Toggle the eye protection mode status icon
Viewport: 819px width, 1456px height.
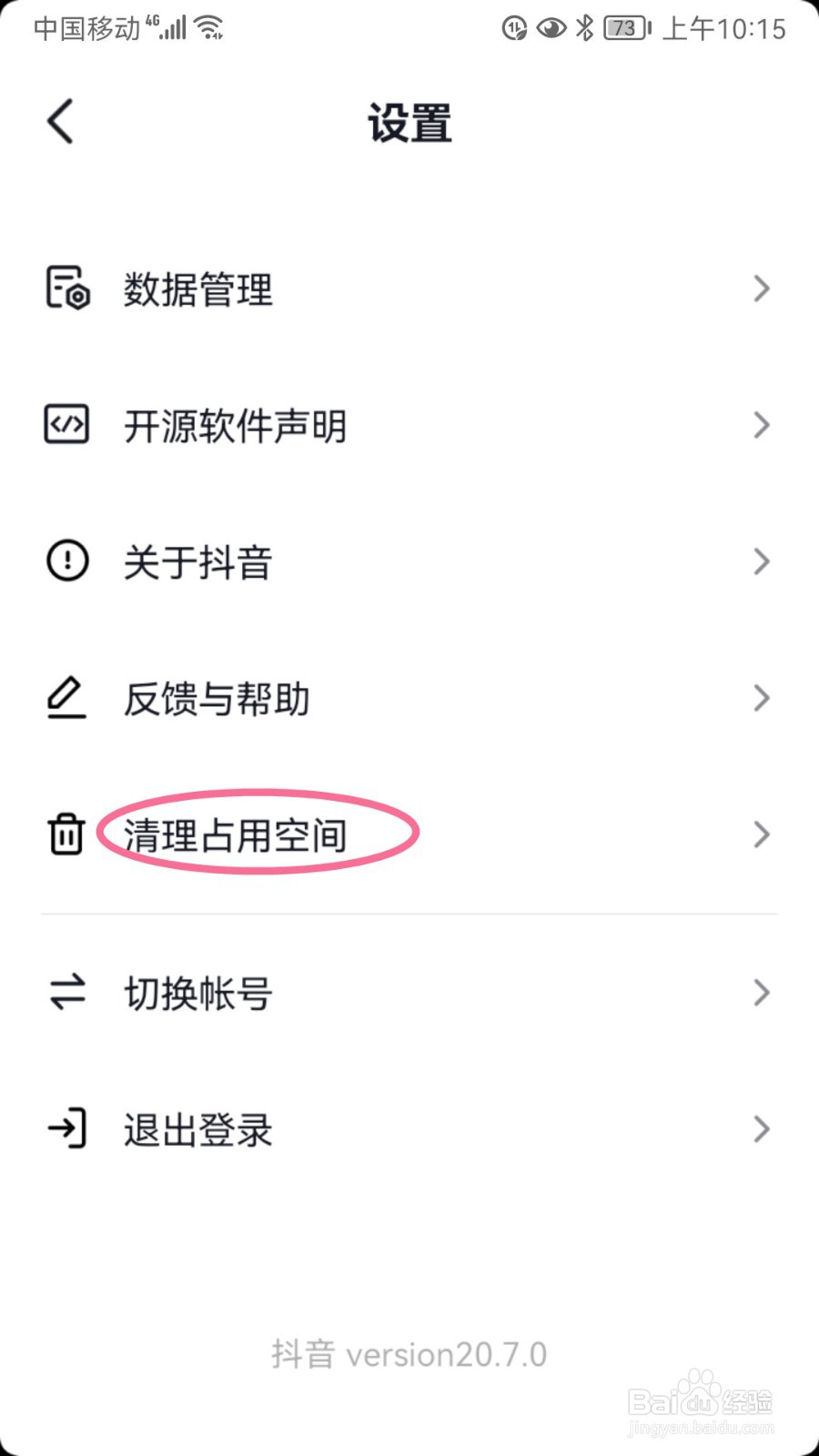(550, 27)
